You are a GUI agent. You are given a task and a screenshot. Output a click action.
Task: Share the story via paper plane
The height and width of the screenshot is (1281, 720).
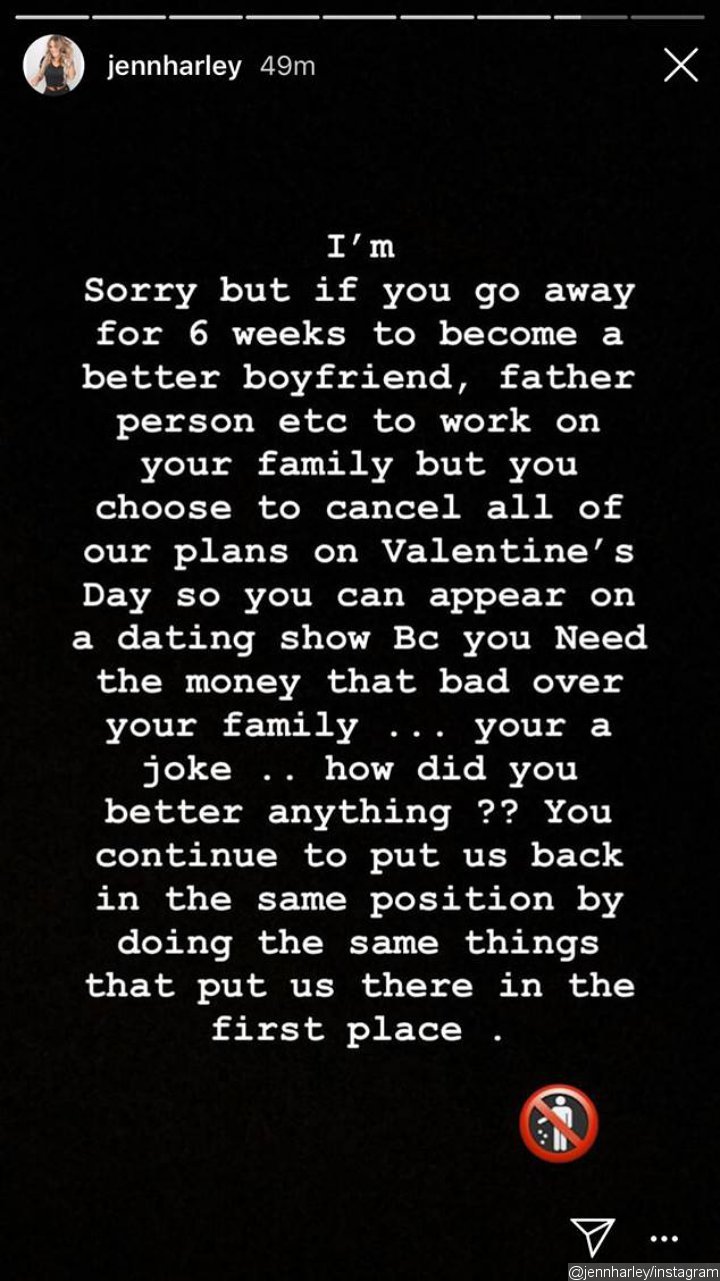coord(595,1235)
